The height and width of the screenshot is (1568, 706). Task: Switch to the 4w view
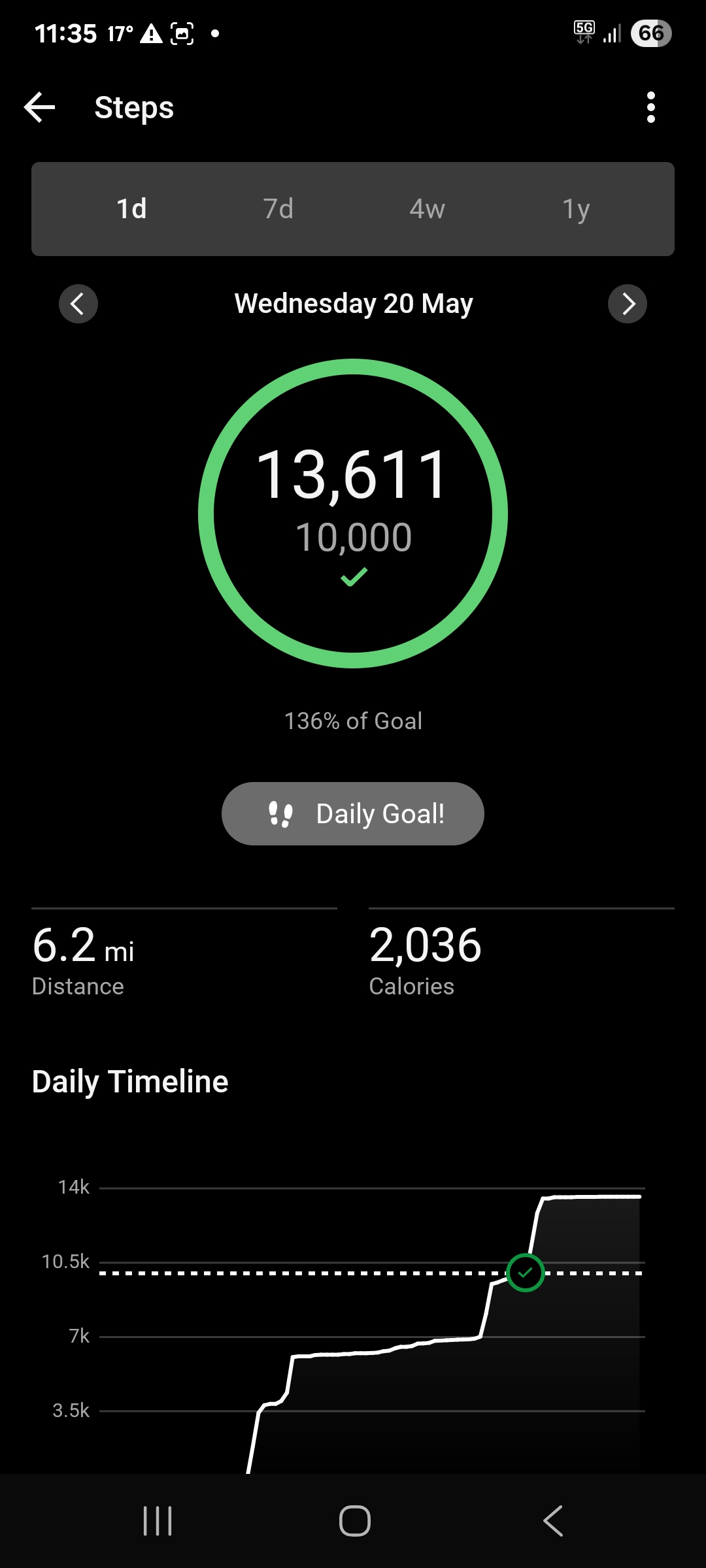tap(427, 209)
